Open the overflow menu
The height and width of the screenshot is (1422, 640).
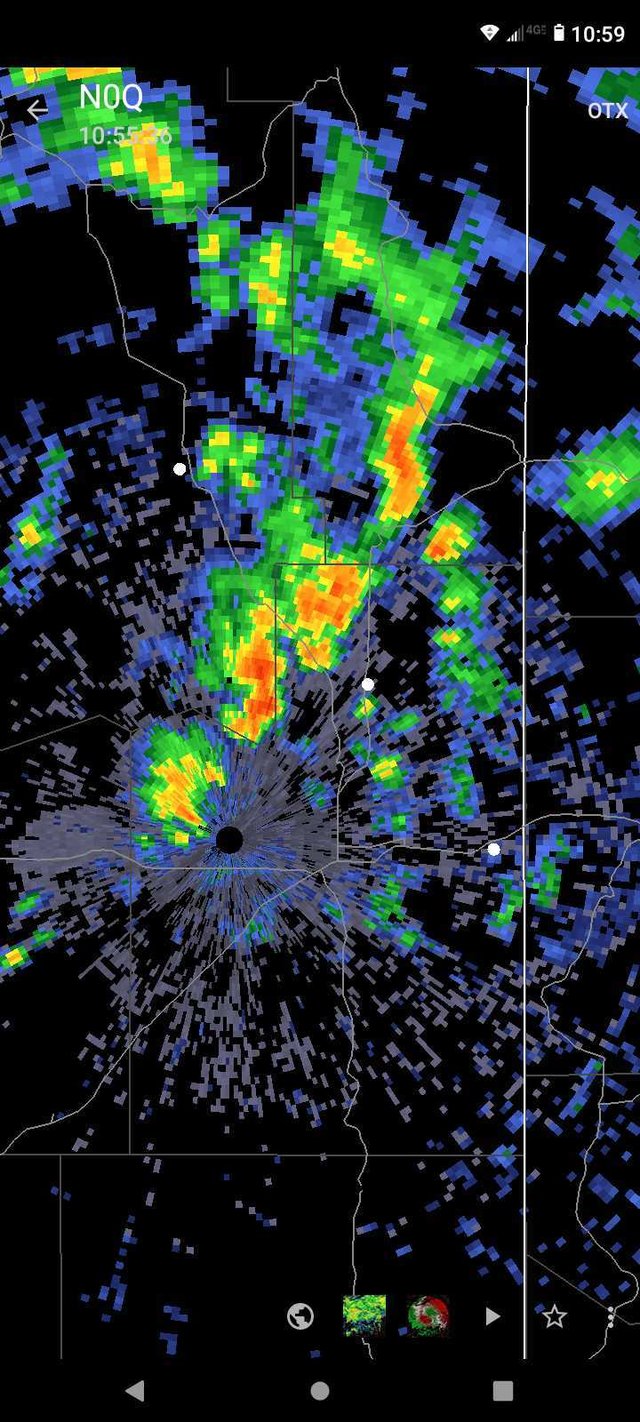click(x=610, y=1316)
